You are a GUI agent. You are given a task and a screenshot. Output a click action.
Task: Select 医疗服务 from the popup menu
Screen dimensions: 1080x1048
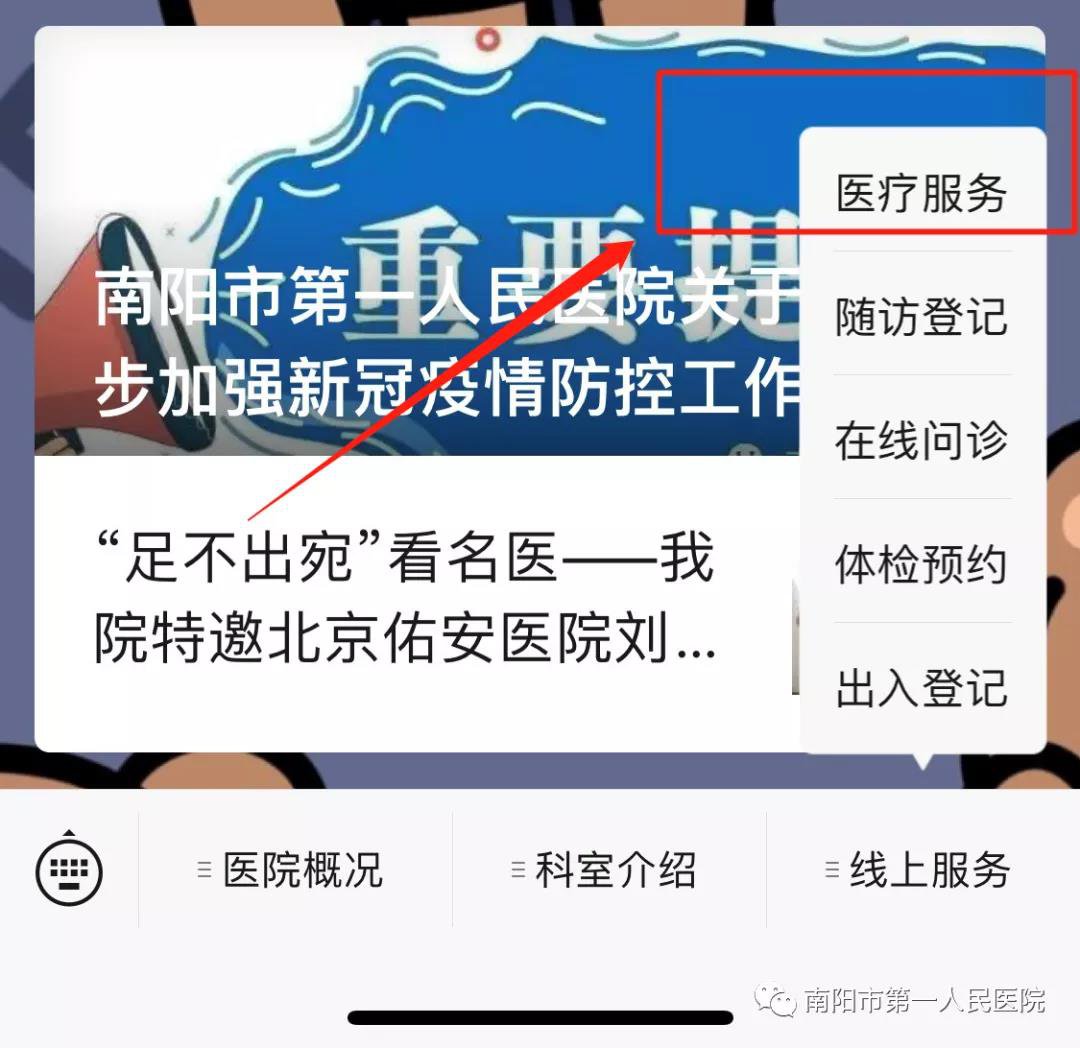pyautogui.click(x=922, y=193)
